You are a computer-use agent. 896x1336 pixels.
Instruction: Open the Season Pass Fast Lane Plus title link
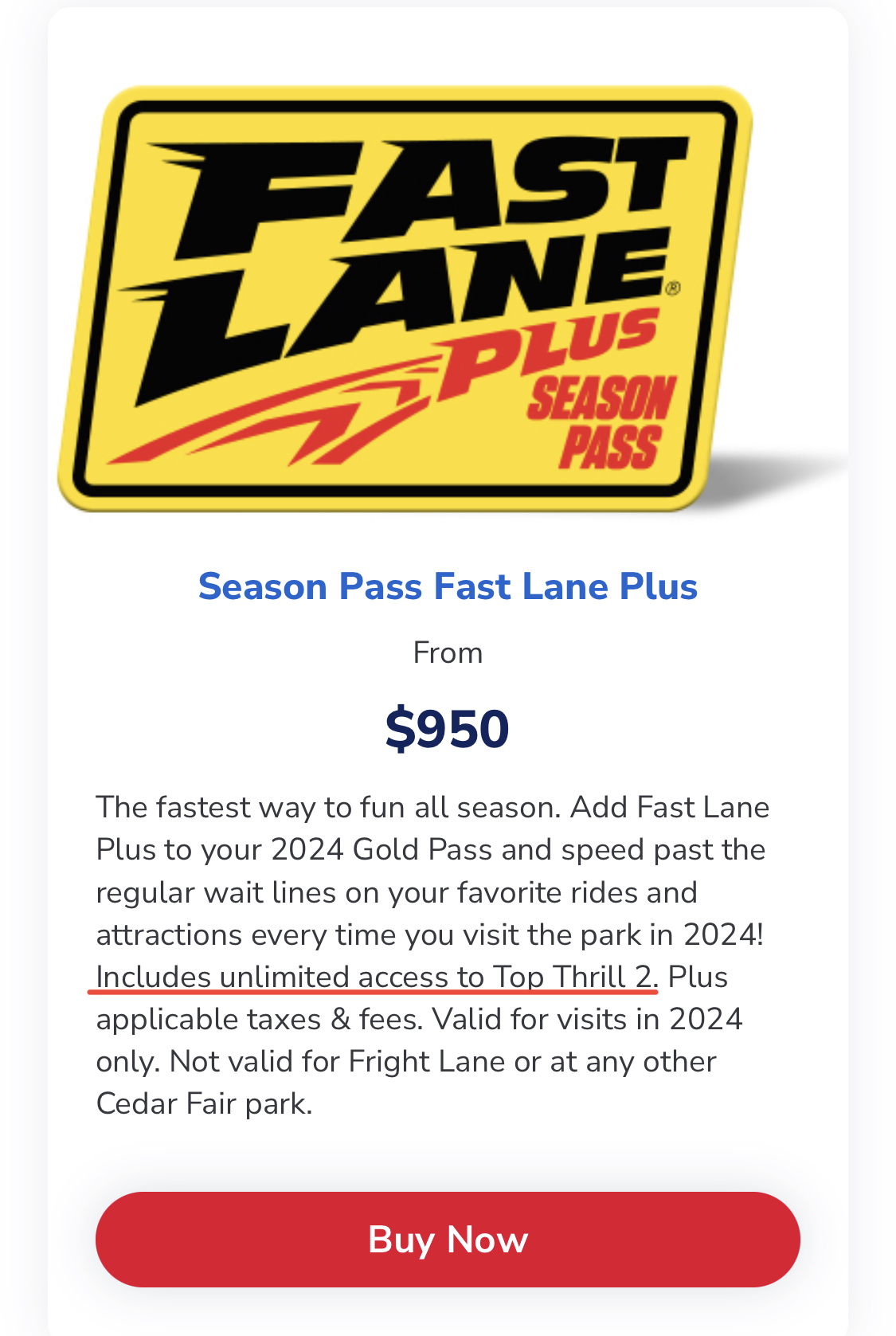click(x=448, y=586)
